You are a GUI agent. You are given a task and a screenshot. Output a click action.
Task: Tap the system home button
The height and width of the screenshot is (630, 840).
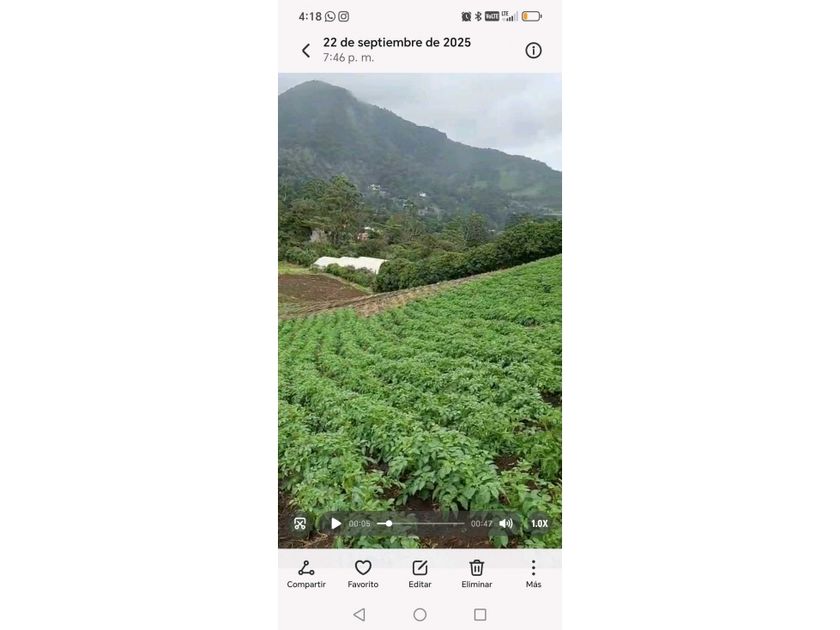tap(420, 614)
